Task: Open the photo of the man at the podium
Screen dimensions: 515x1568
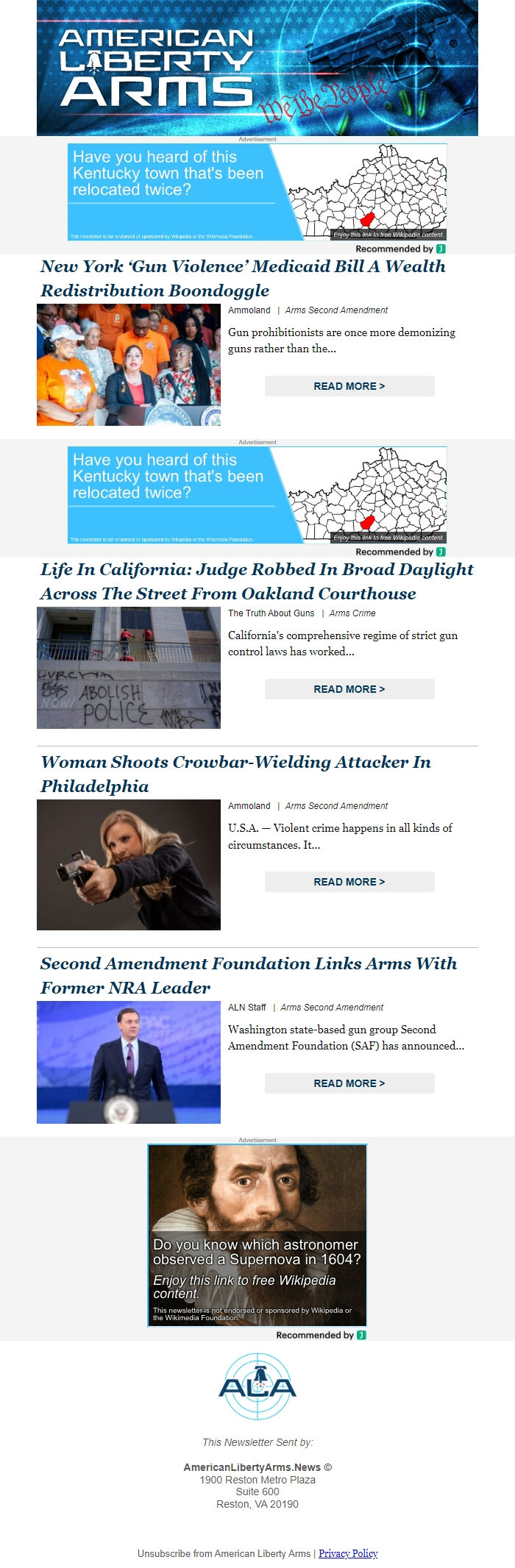Action: click(x=129, y=1062)
